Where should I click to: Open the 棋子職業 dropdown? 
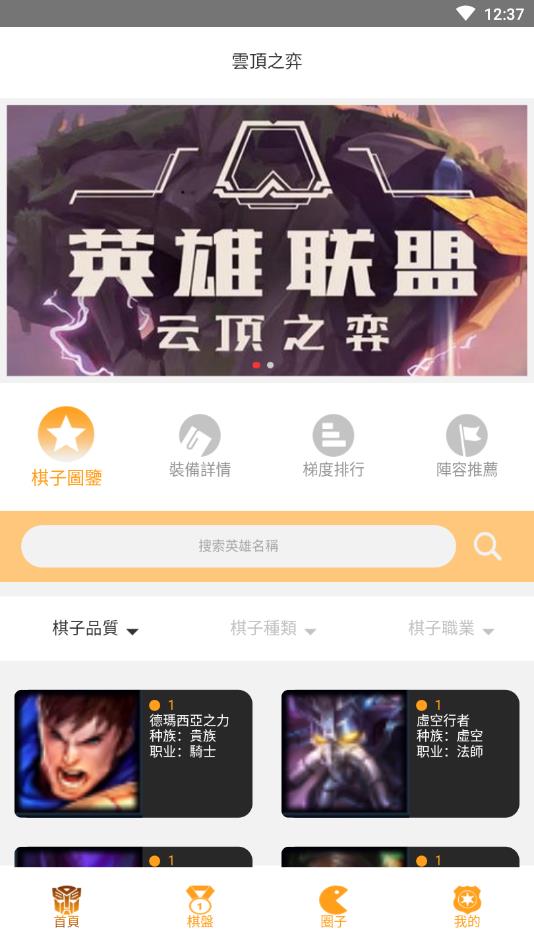coord(451,628)
